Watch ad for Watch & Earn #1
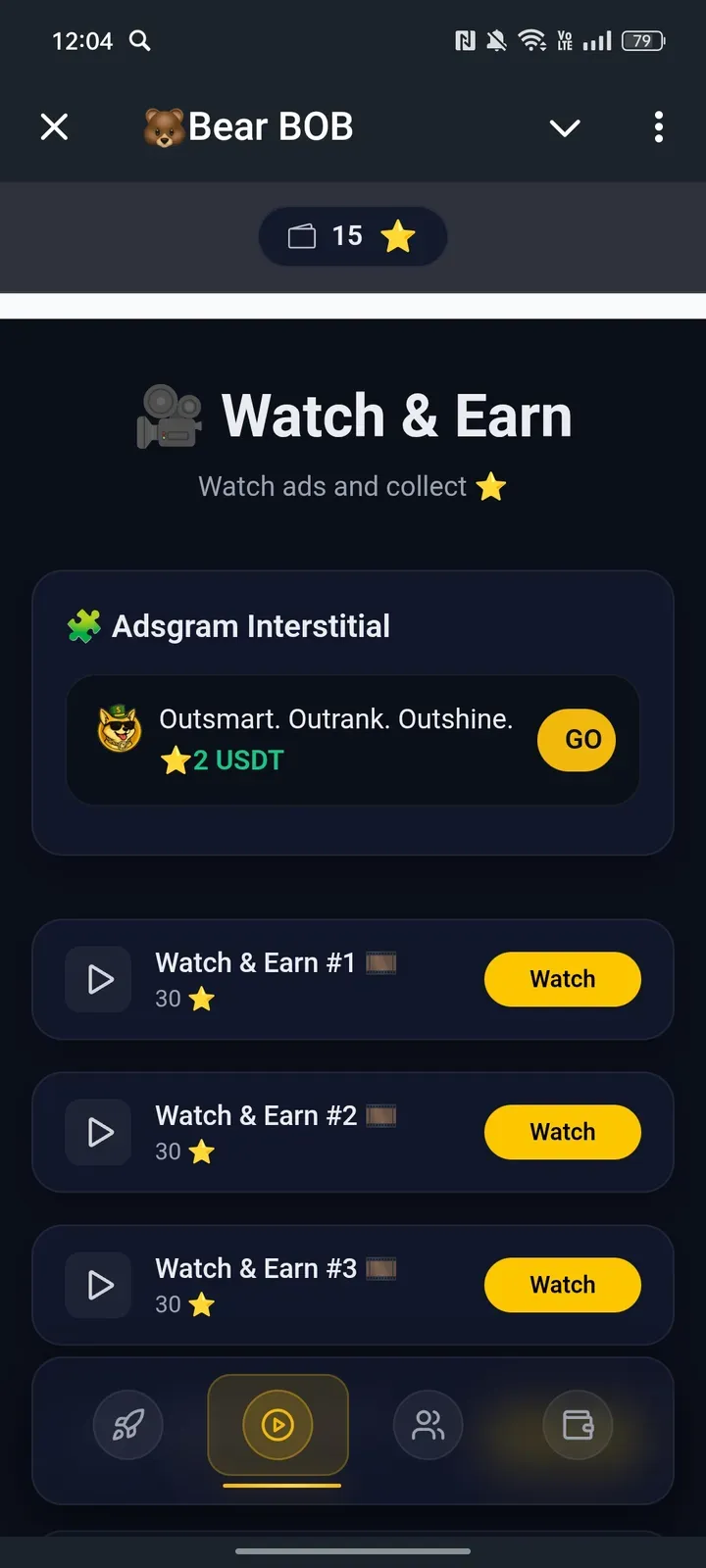 562,979
